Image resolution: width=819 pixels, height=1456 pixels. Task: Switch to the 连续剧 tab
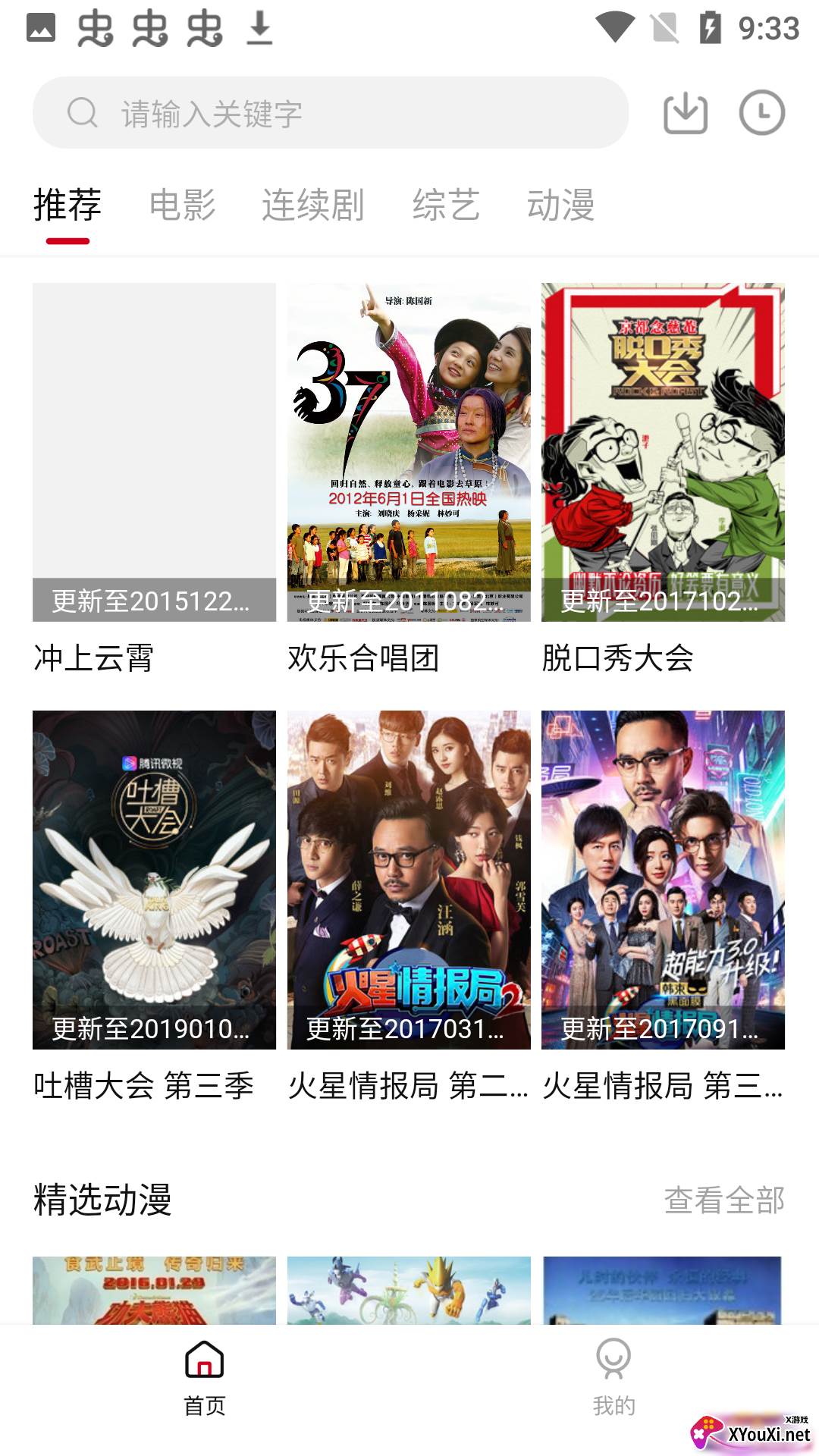(x=312, y=206)
